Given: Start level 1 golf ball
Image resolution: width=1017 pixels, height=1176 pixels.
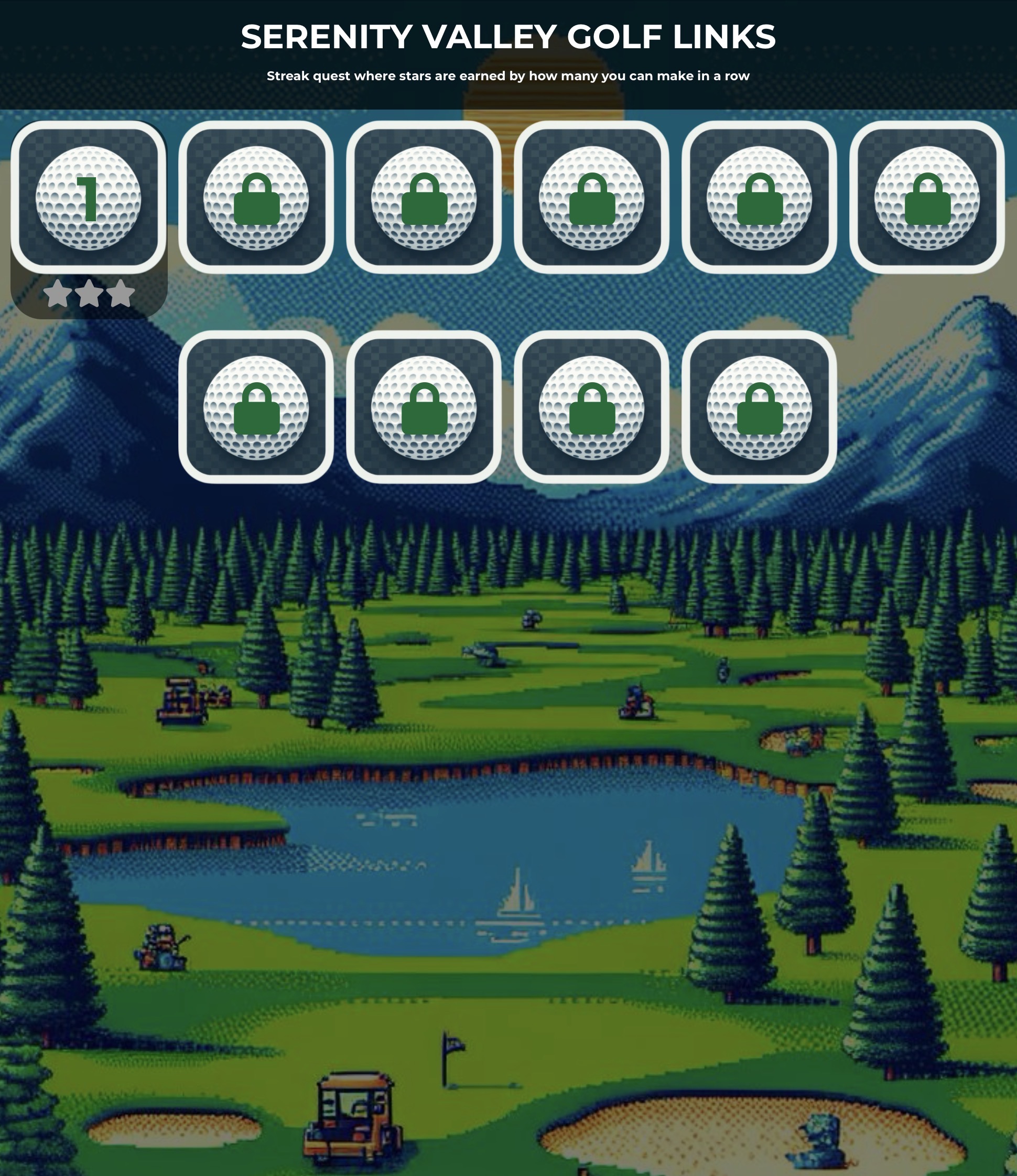Looking at the screenshot, I should [x=88, y=198].
